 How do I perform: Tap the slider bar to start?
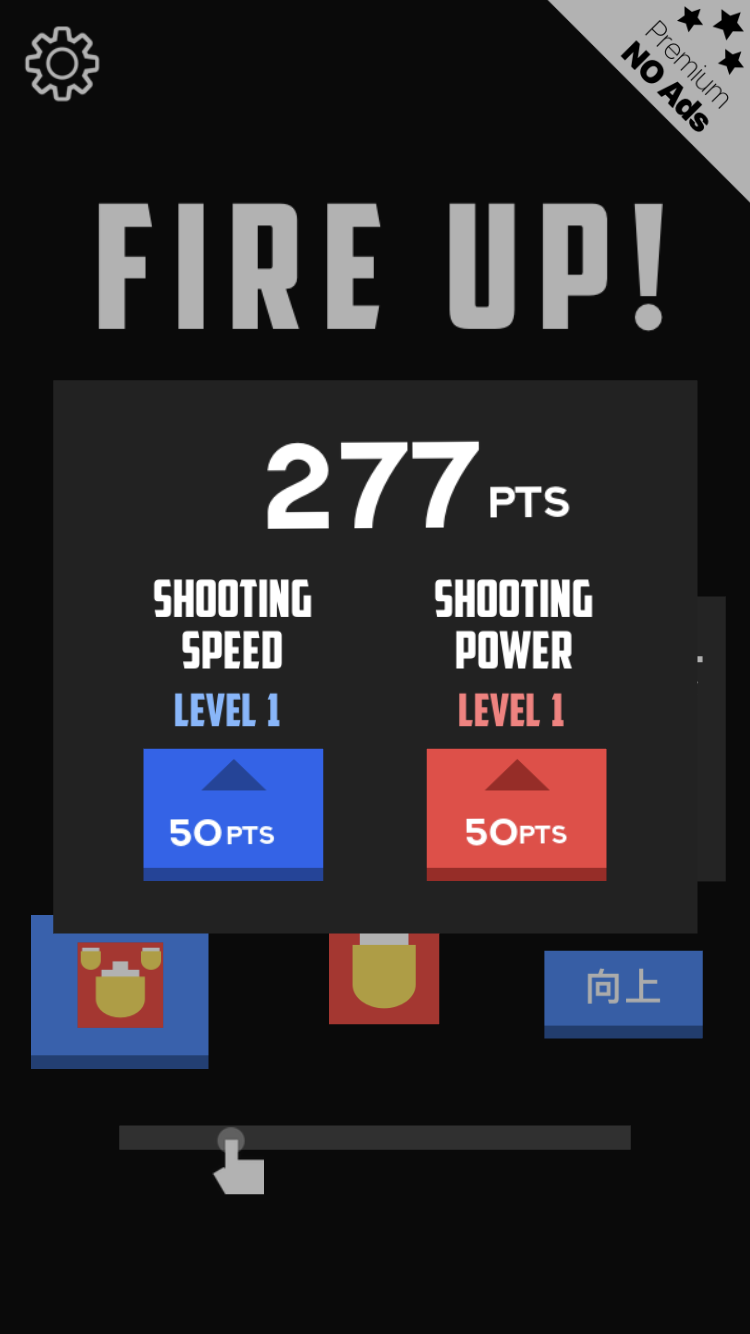click(x=374, y=1137)
